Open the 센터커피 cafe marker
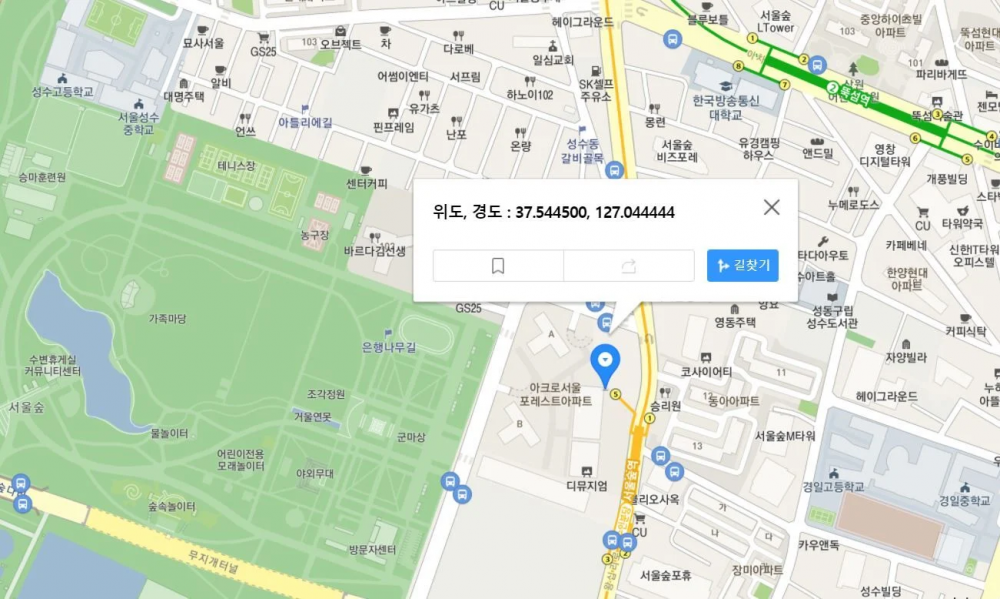This screenshot has width=1000, height=599. 366,171
